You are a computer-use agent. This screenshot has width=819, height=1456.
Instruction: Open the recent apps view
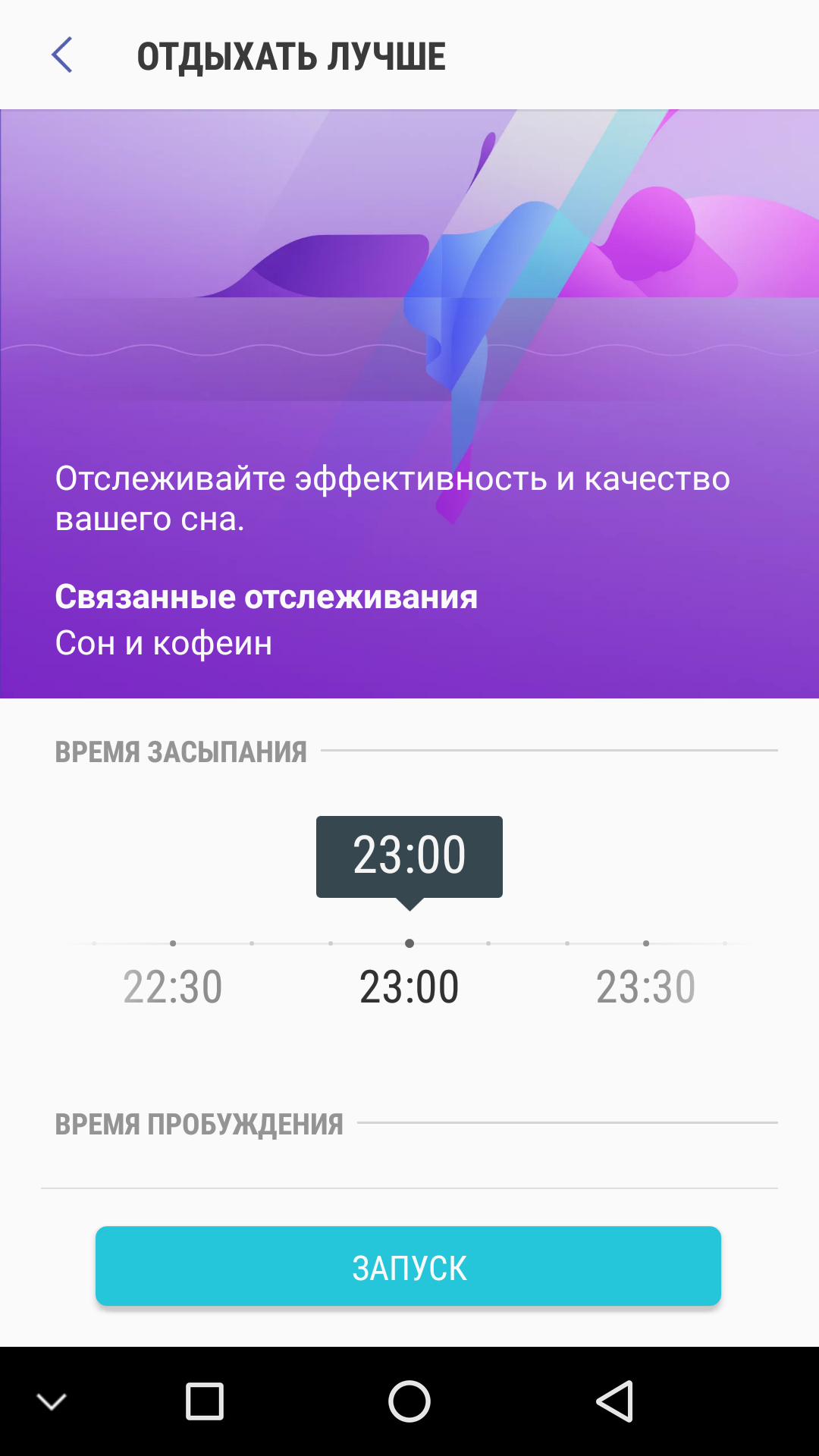click(205, 1401)
